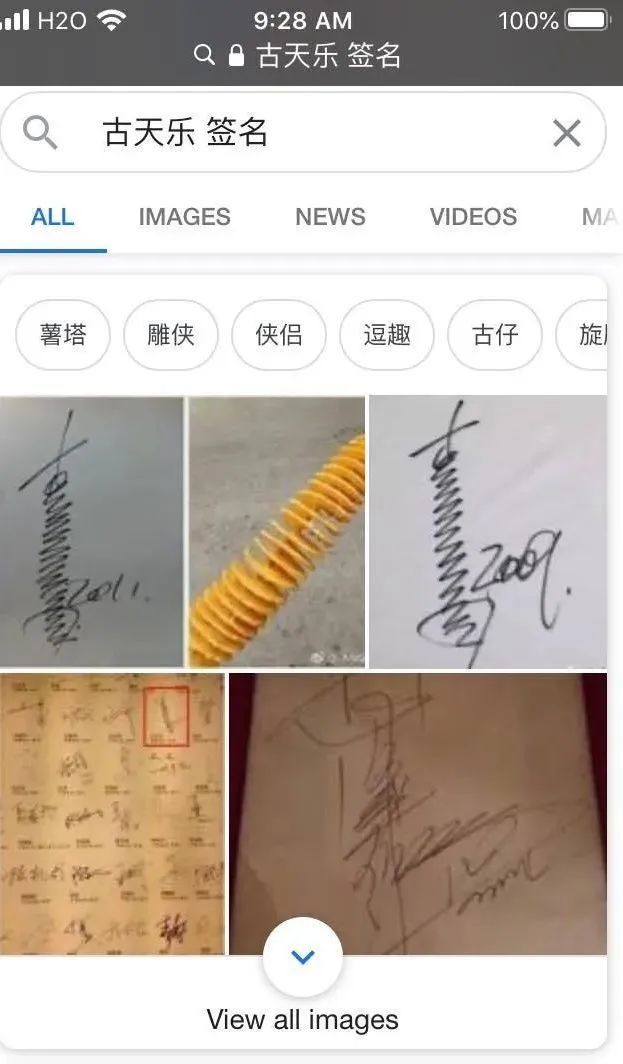Open the spiral potato image
The image size is (623, 1064).
[x=277, y=531]
